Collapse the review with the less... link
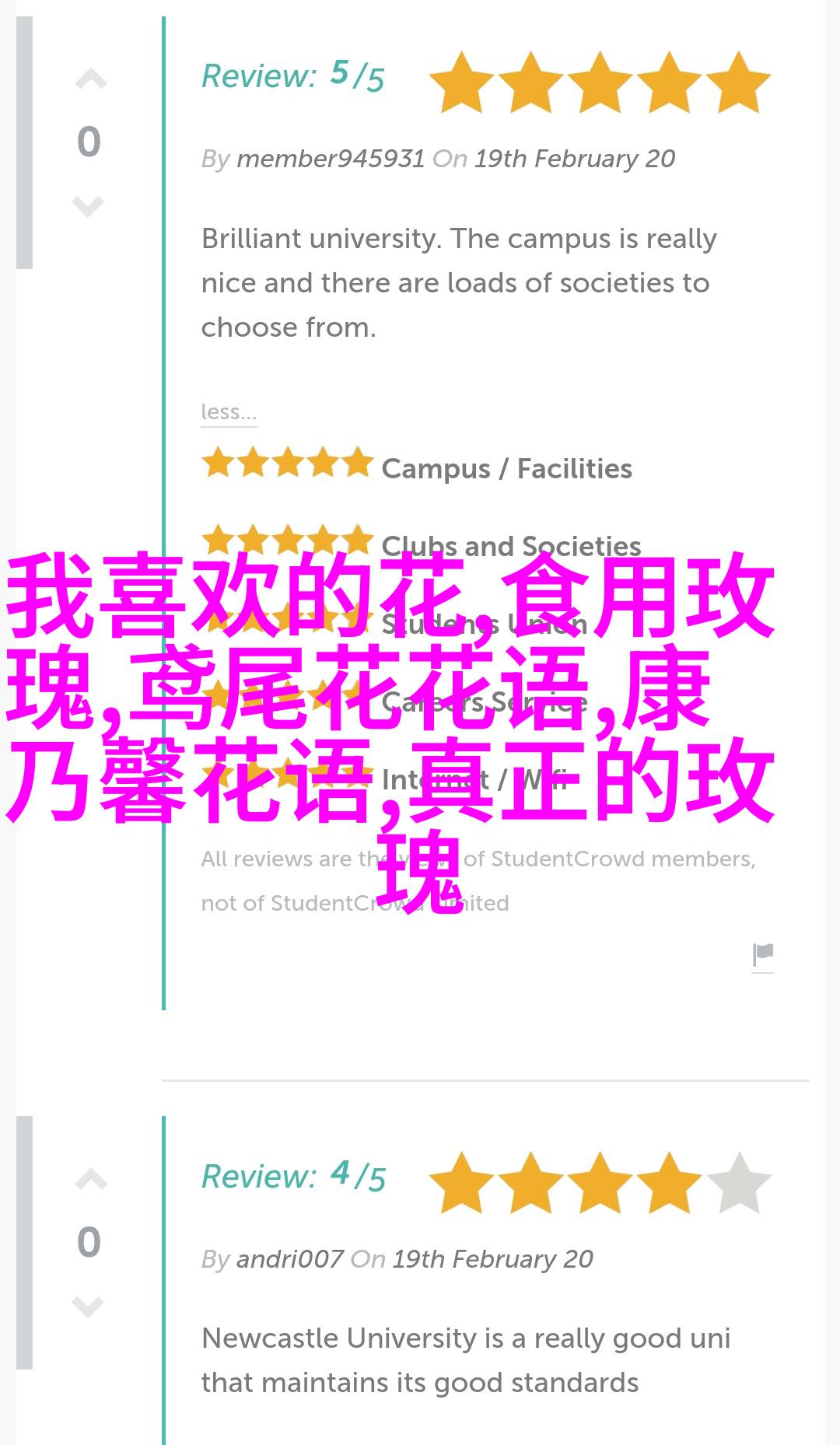 coord(229,411)
